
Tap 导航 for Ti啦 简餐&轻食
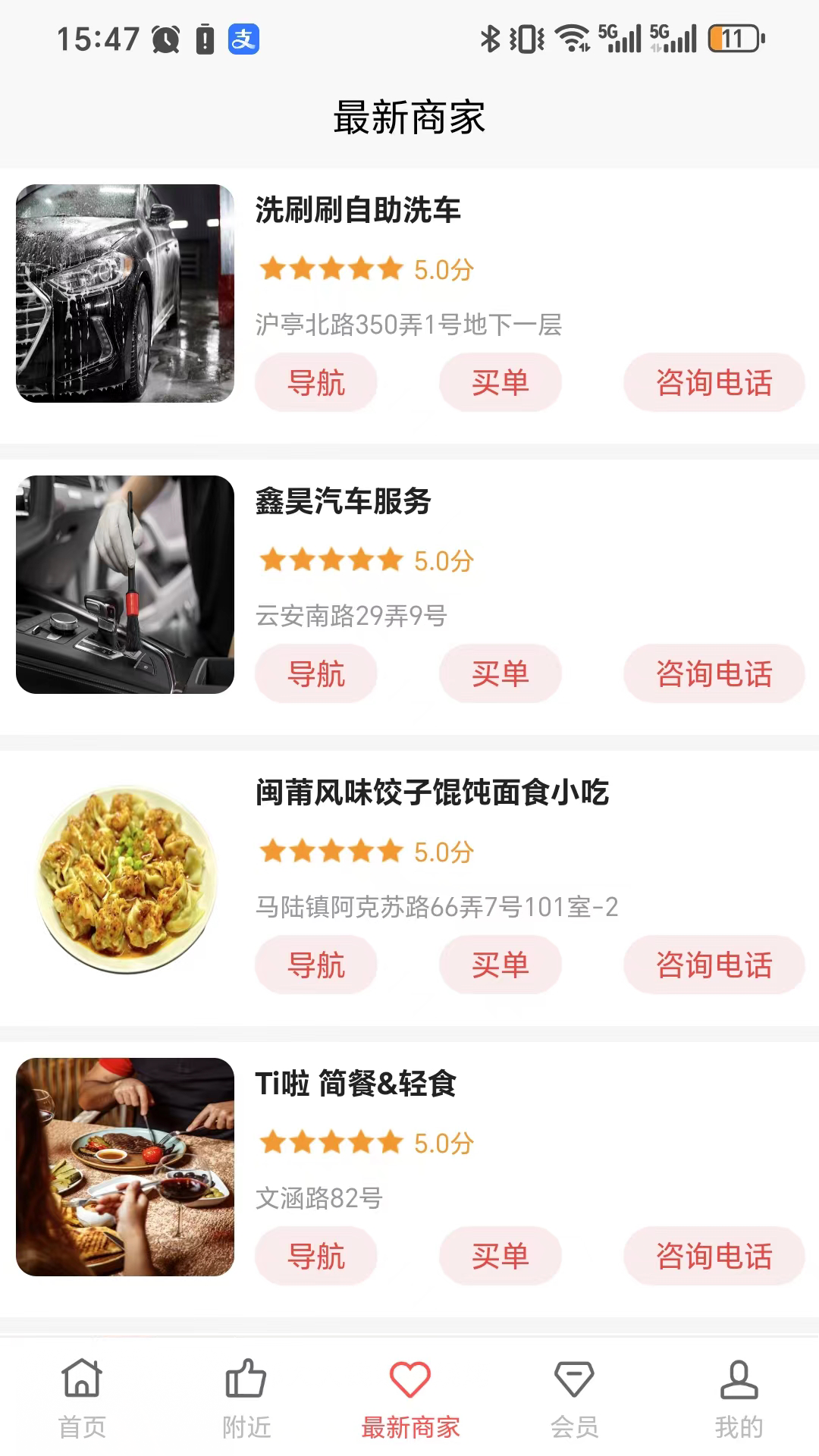pyautogui.click(x=316, y=1257)
